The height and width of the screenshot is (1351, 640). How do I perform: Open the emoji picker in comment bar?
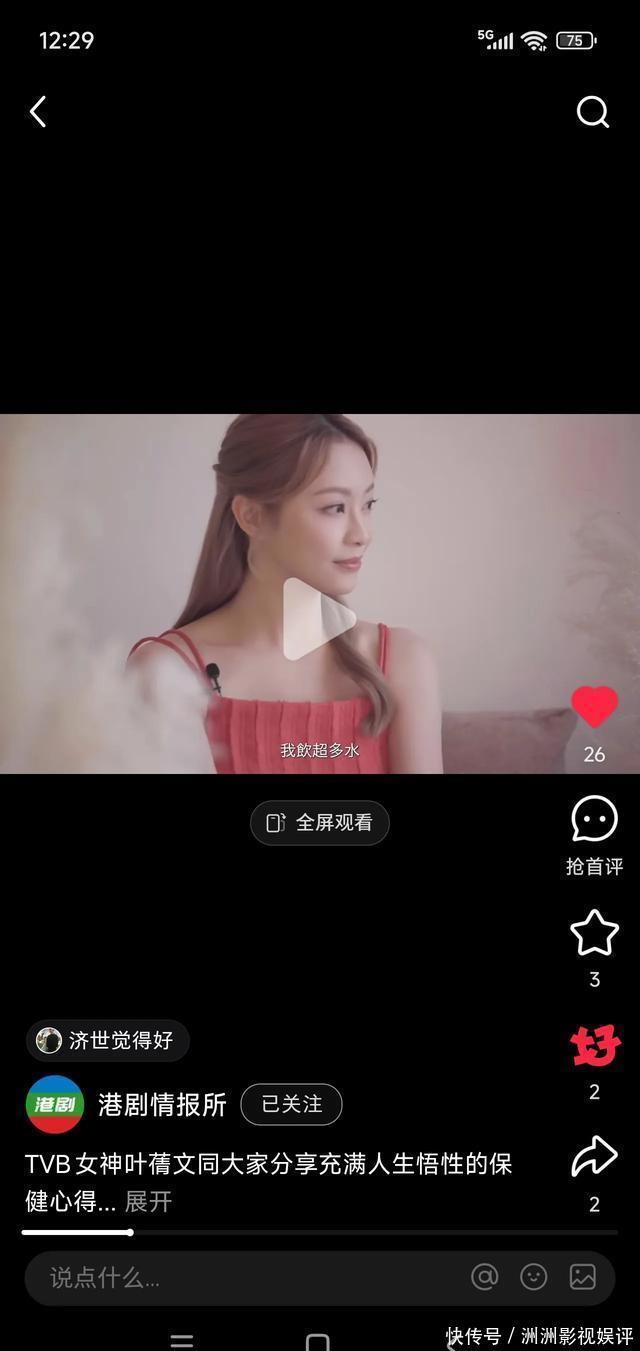coord(534,1277)
